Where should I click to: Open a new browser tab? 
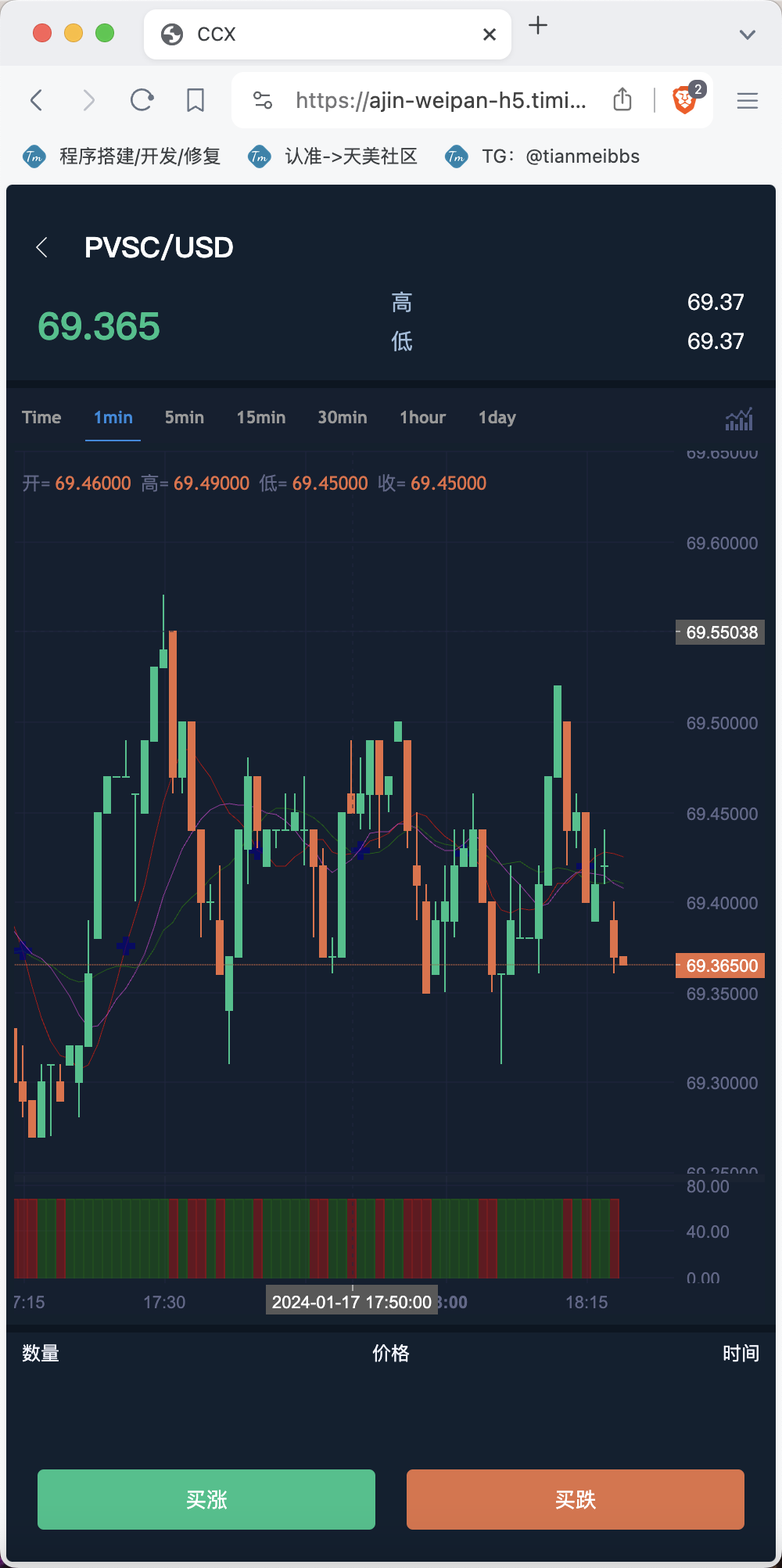click(538, 26)
